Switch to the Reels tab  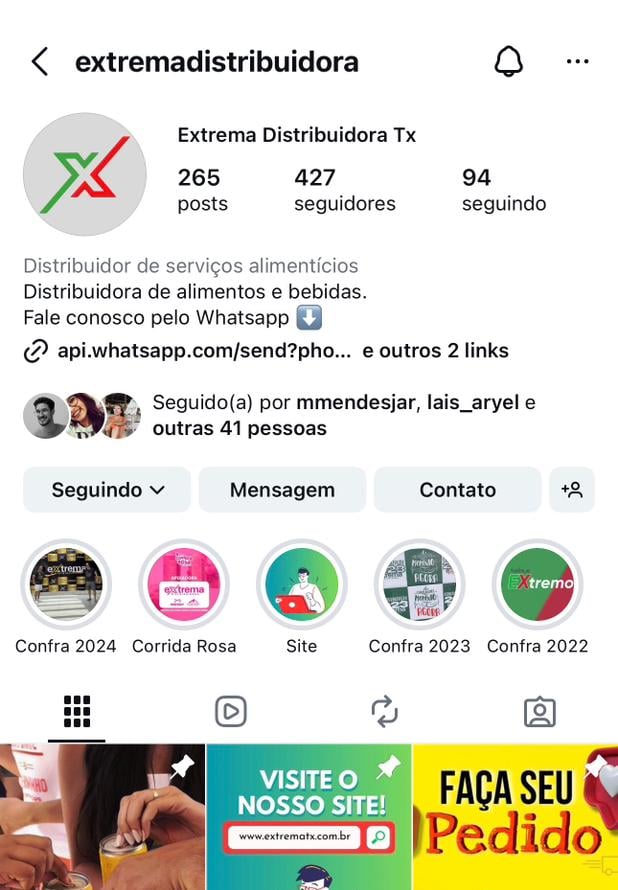point(231,711)
